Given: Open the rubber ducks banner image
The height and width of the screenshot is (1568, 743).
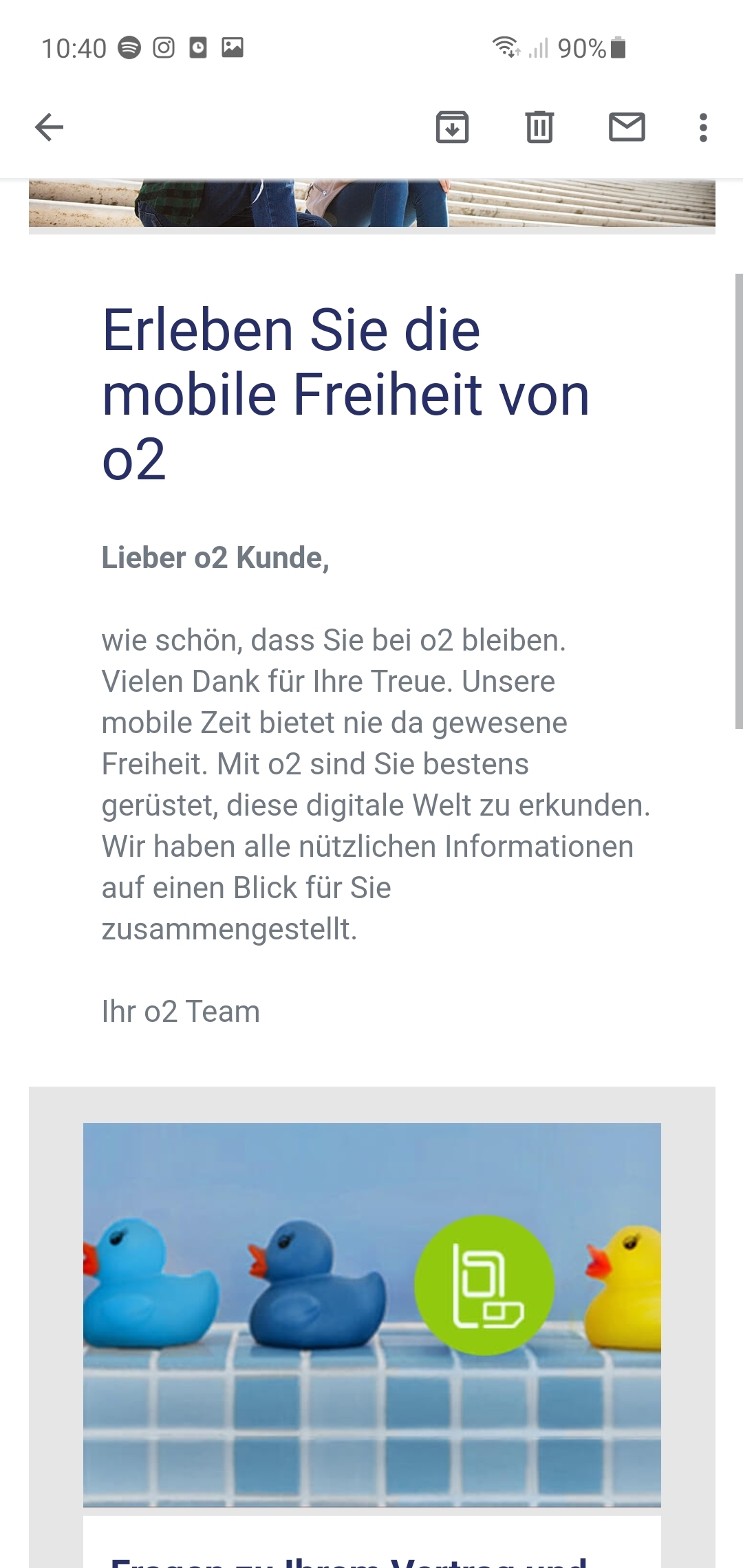Looking at the screenshot, I should point(371,1314).
